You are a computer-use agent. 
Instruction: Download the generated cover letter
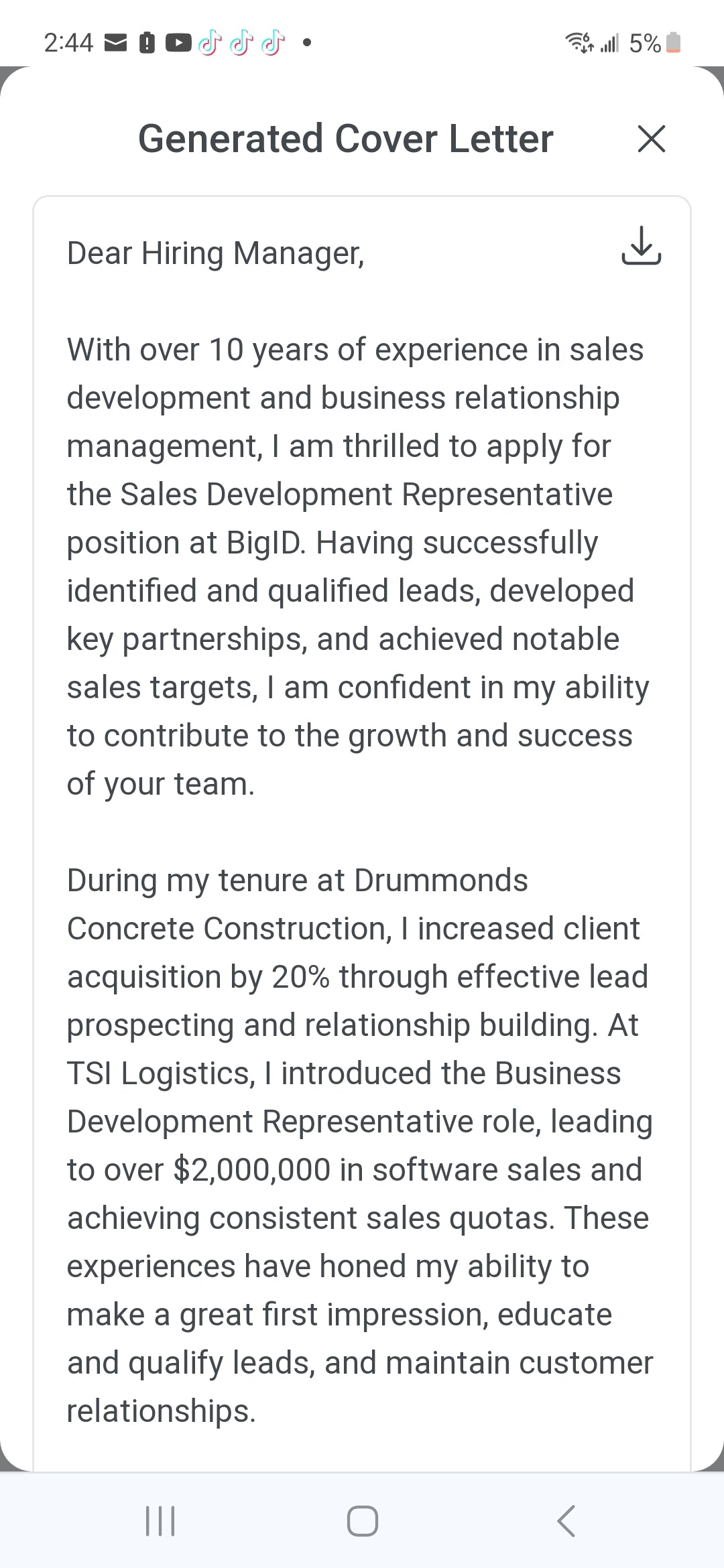[641, 246]
